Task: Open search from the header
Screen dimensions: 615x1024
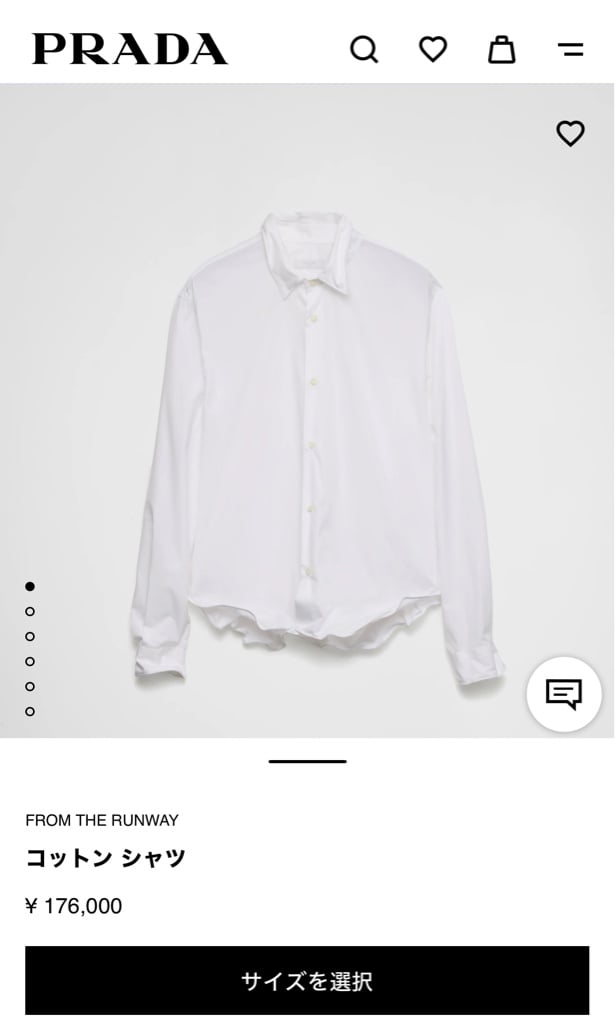Action: coord(364,50)
